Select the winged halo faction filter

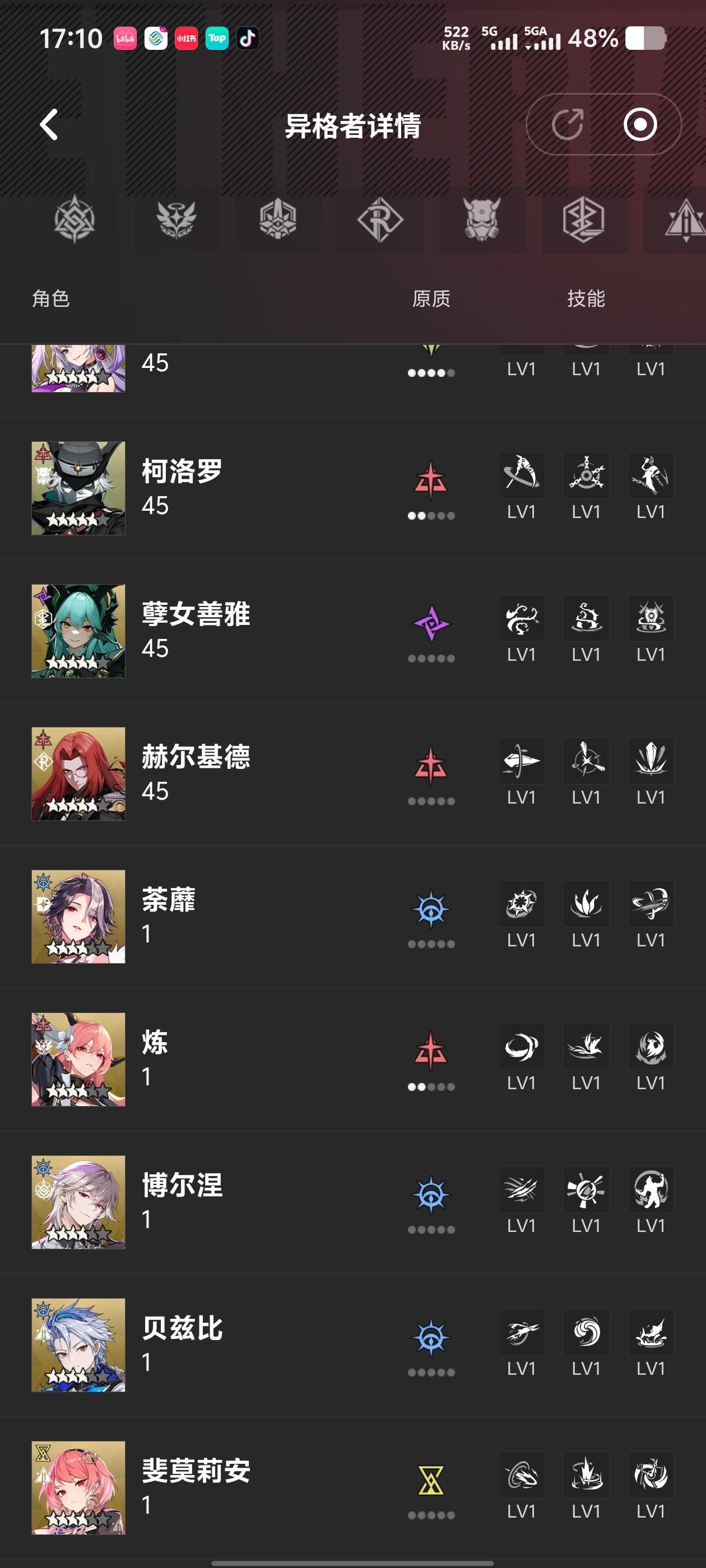pyautogui.click(x=176, y=219)
